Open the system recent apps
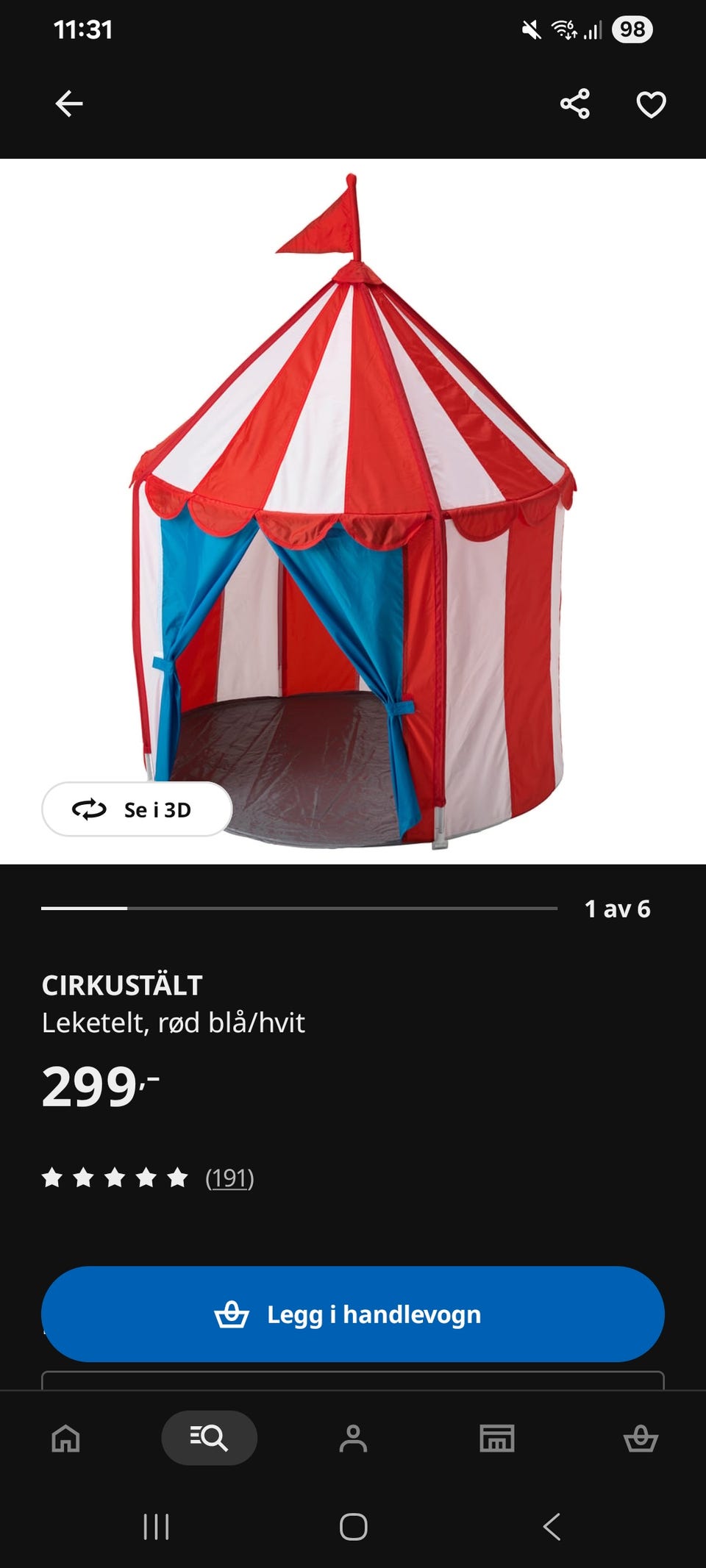 (x=156, y=1527)
